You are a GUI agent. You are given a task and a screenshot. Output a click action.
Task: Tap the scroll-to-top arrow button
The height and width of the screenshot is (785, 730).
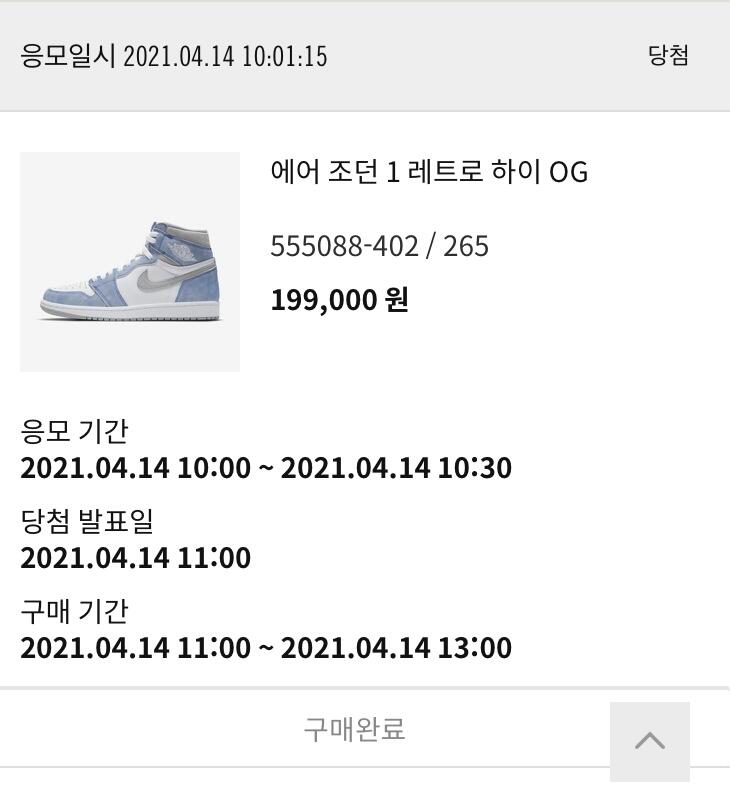650,741
